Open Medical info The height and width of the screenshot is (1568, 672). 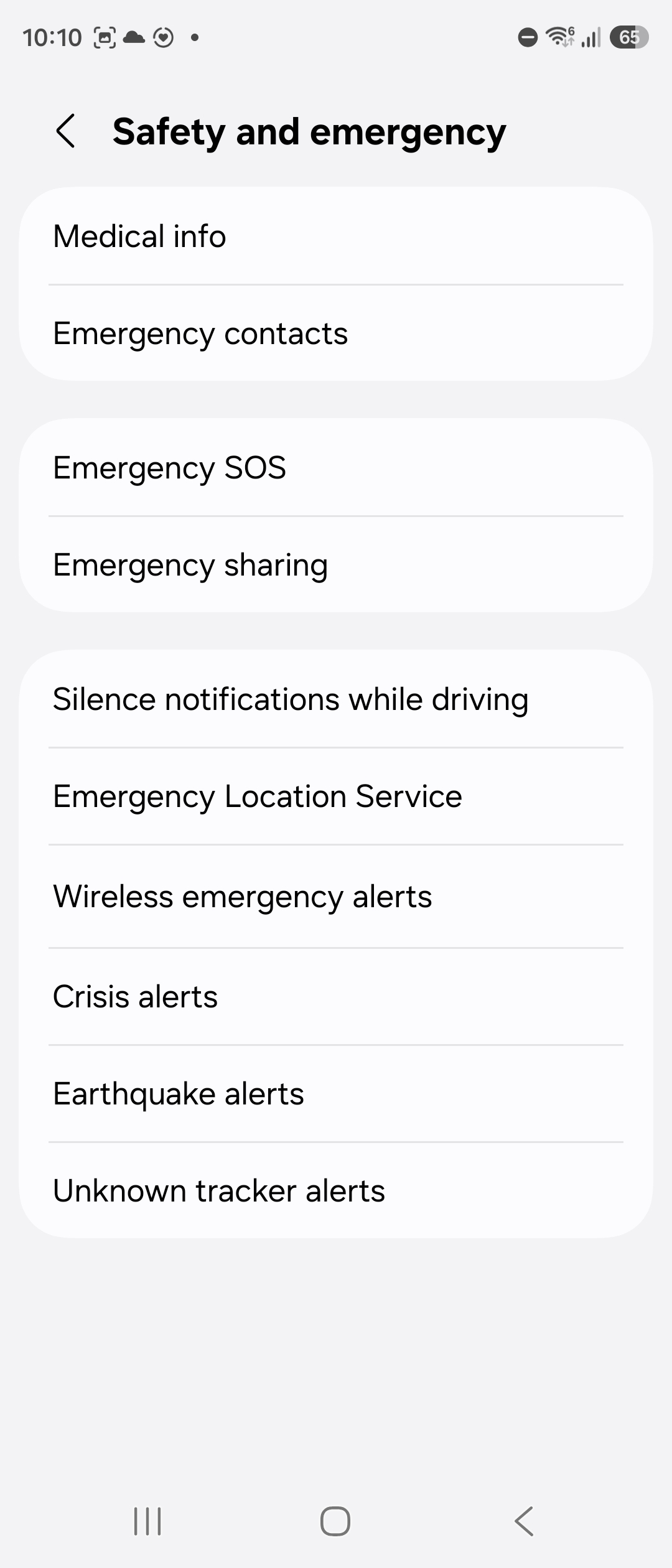336,236
